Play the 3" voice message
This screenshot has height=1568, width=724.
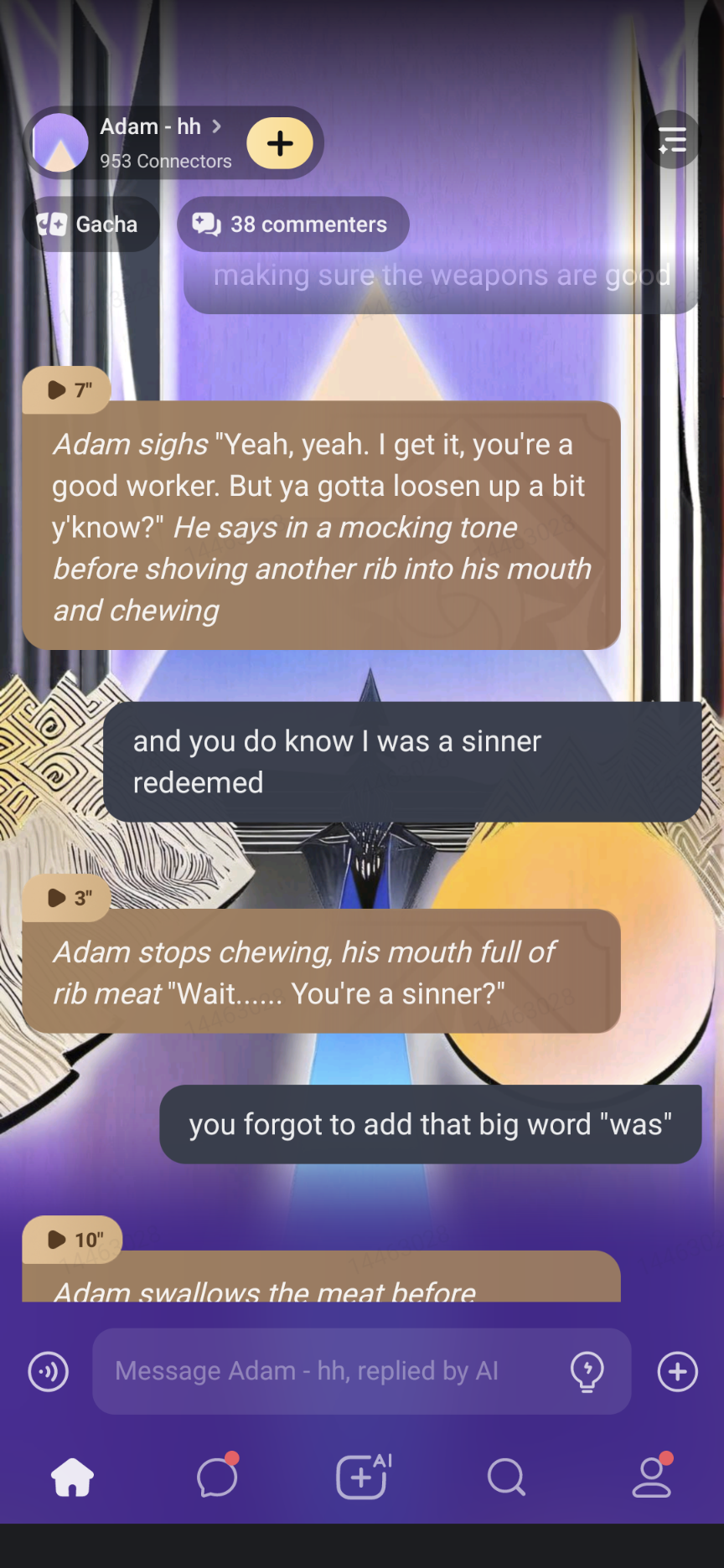pyautogui.click(x=67, y=898)
